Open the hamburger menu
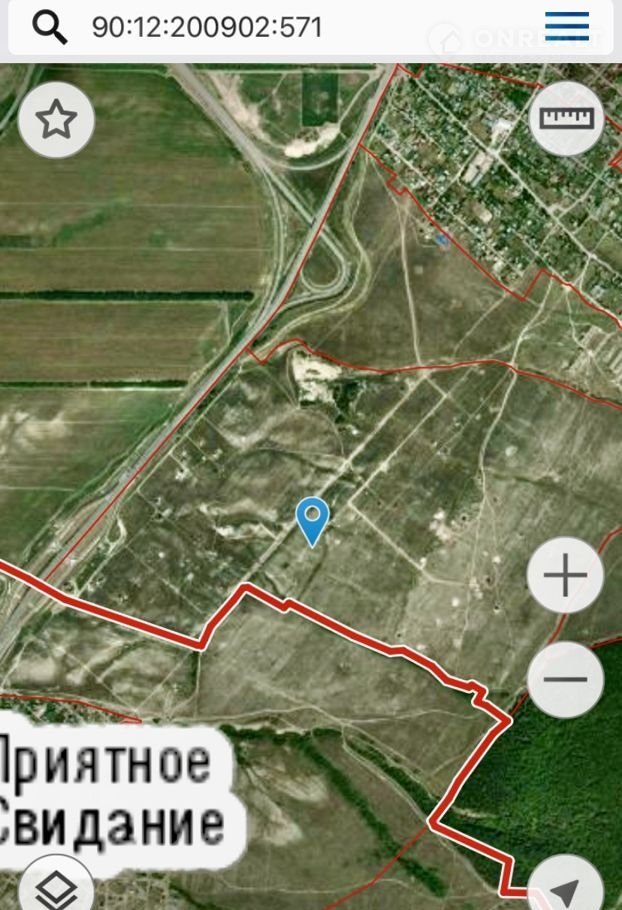The height and width of the screenshot is (910, 622). tap(567, 26)
